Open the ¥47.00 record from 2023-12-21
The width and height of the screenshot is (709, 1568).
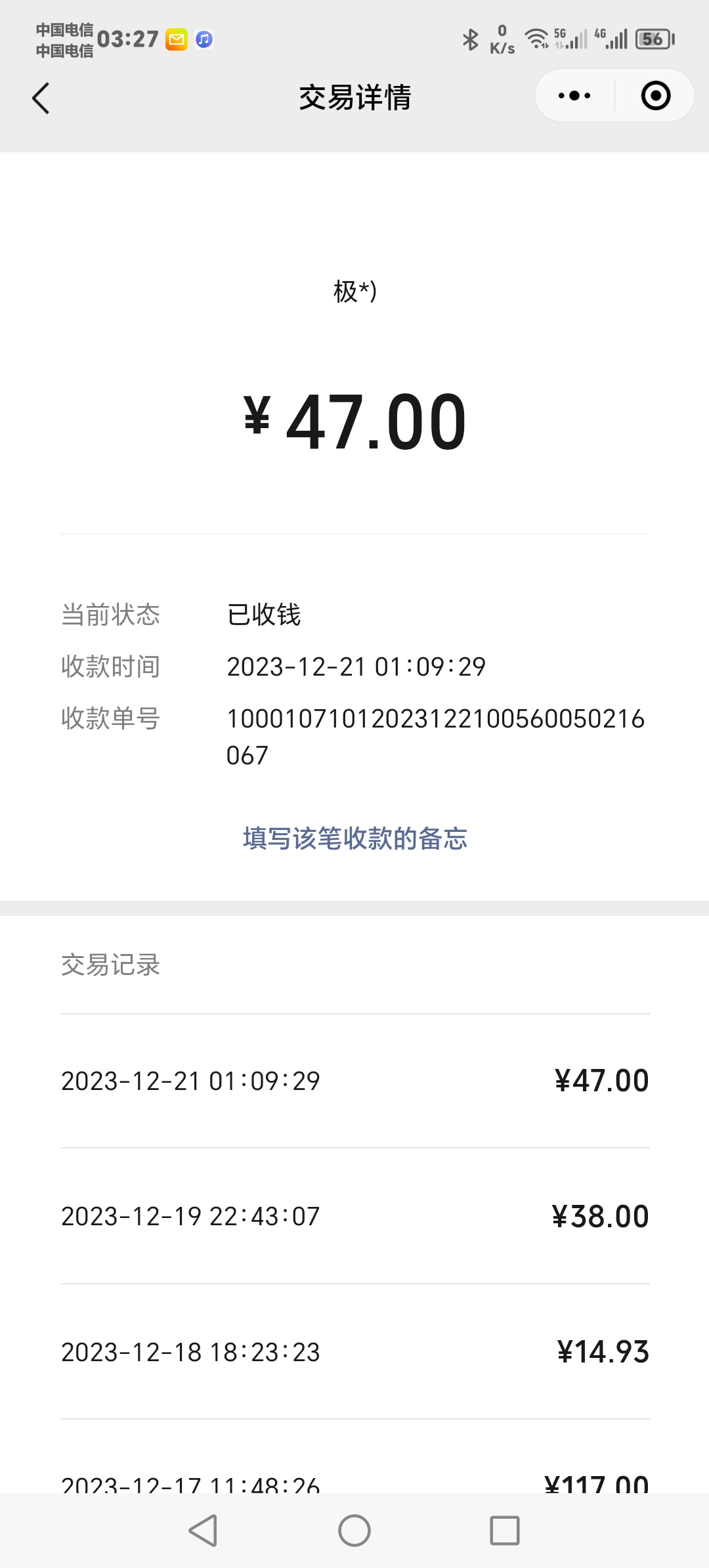354,1081
